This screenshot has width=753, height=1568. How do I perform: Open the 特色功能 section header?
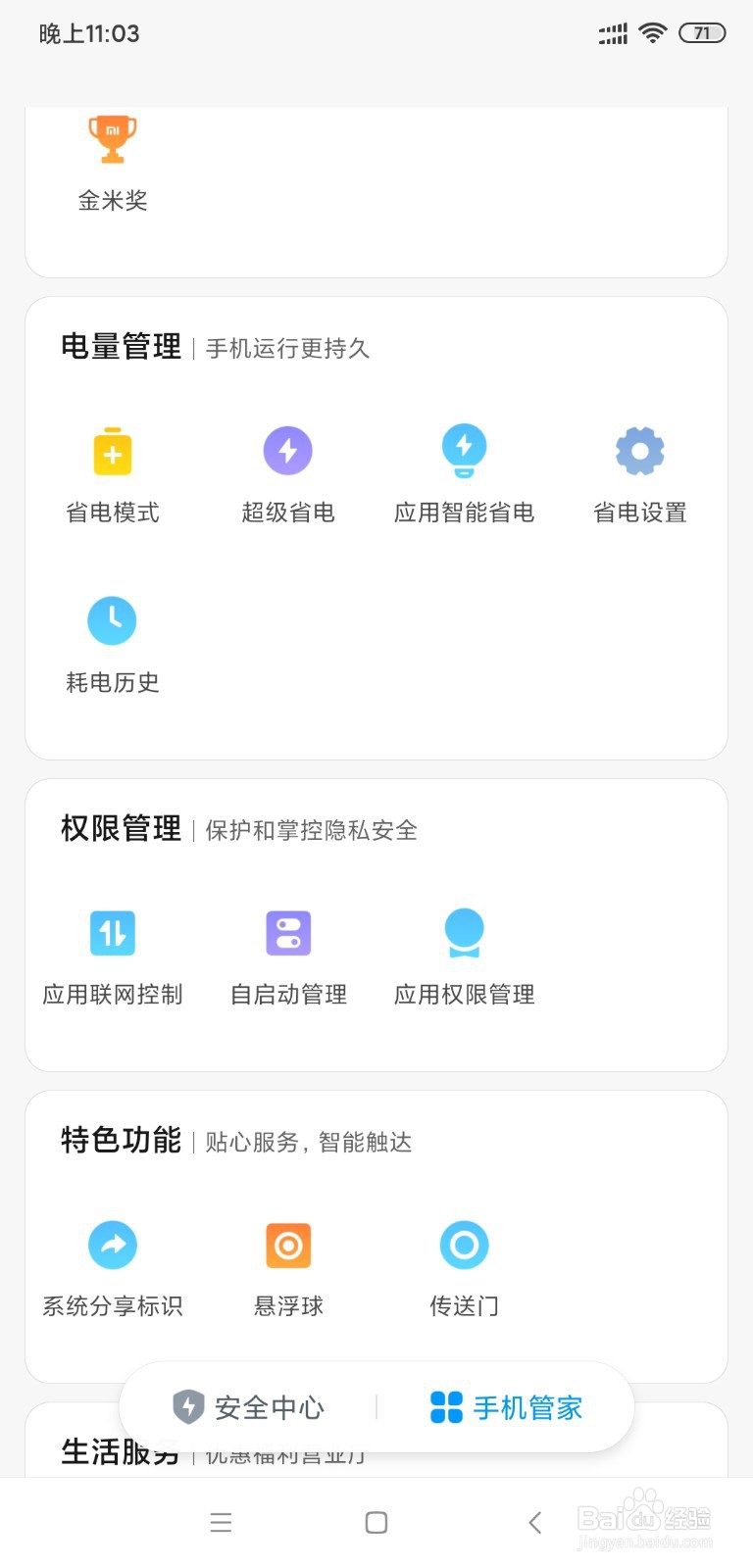120,1140
